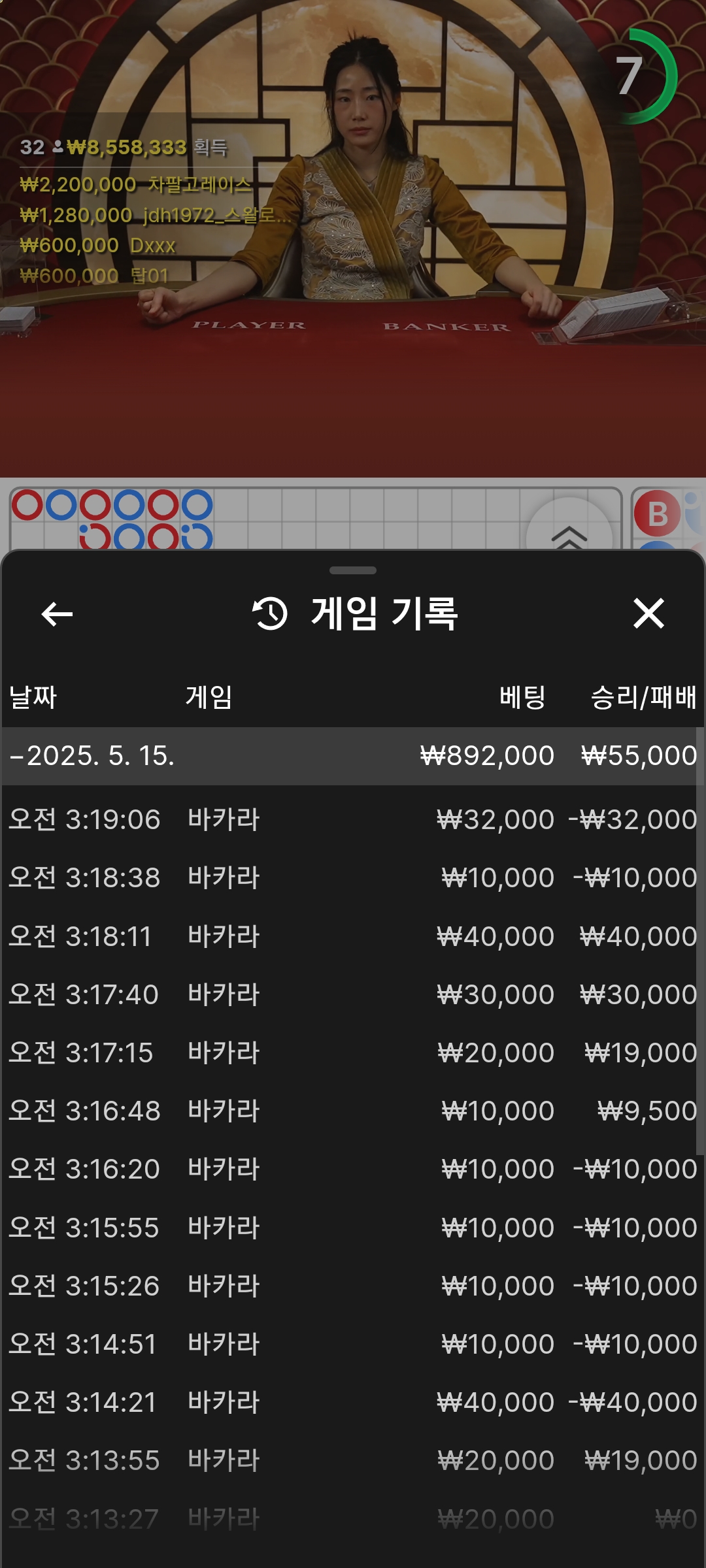
Task: Select the 오전 3:15:26 game entry
Action: pyautogui.click(x=349, y=1286)
